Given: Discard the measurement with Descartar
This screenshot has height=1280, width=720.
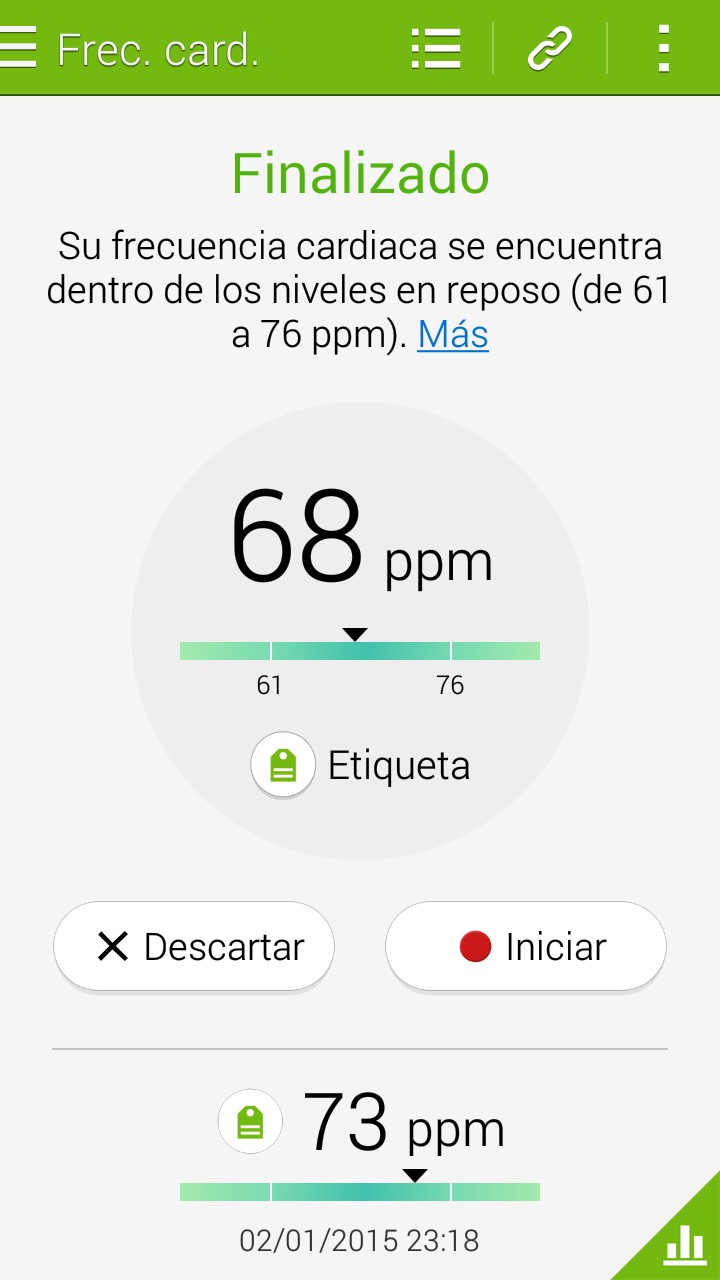Looking at the screenshot, I should coord(194,946).
